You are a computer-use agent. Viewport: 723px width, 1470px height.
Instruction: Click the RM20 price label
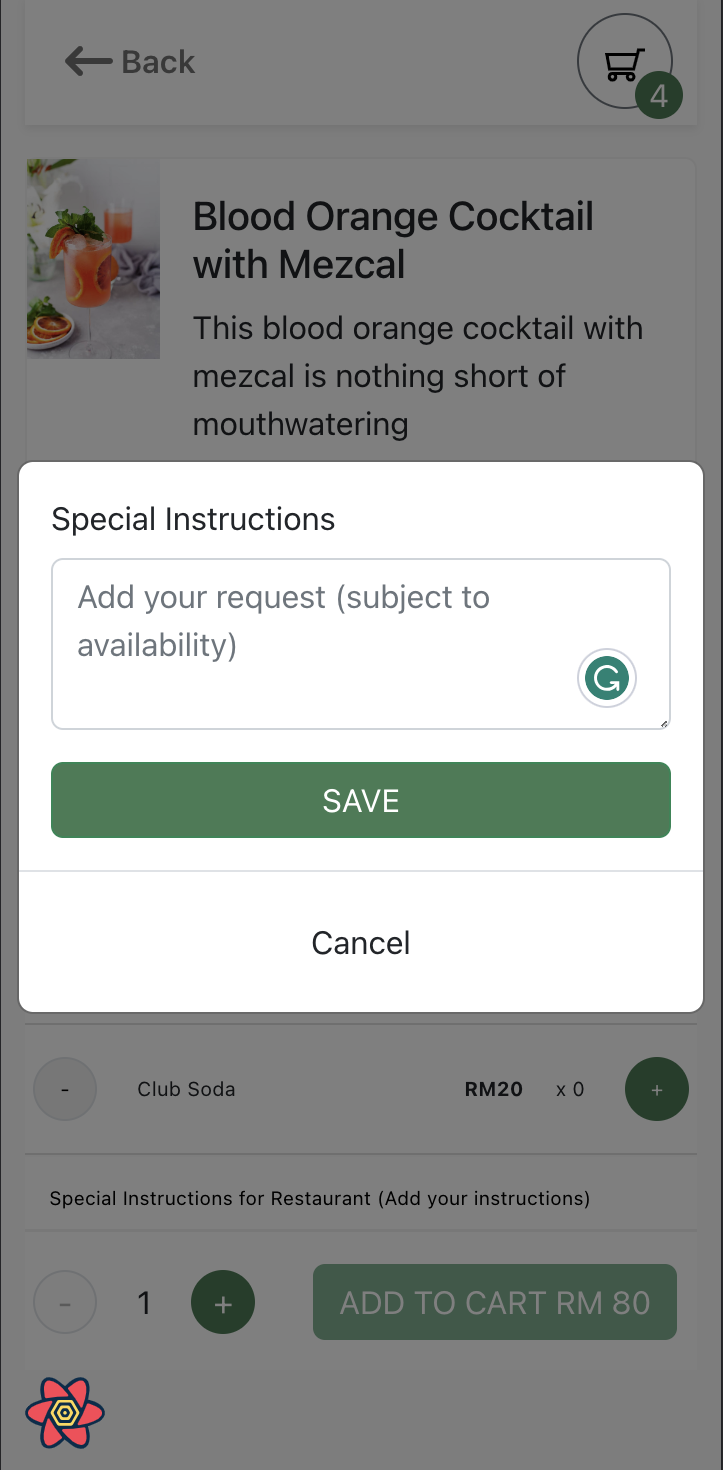(493, 1089)
